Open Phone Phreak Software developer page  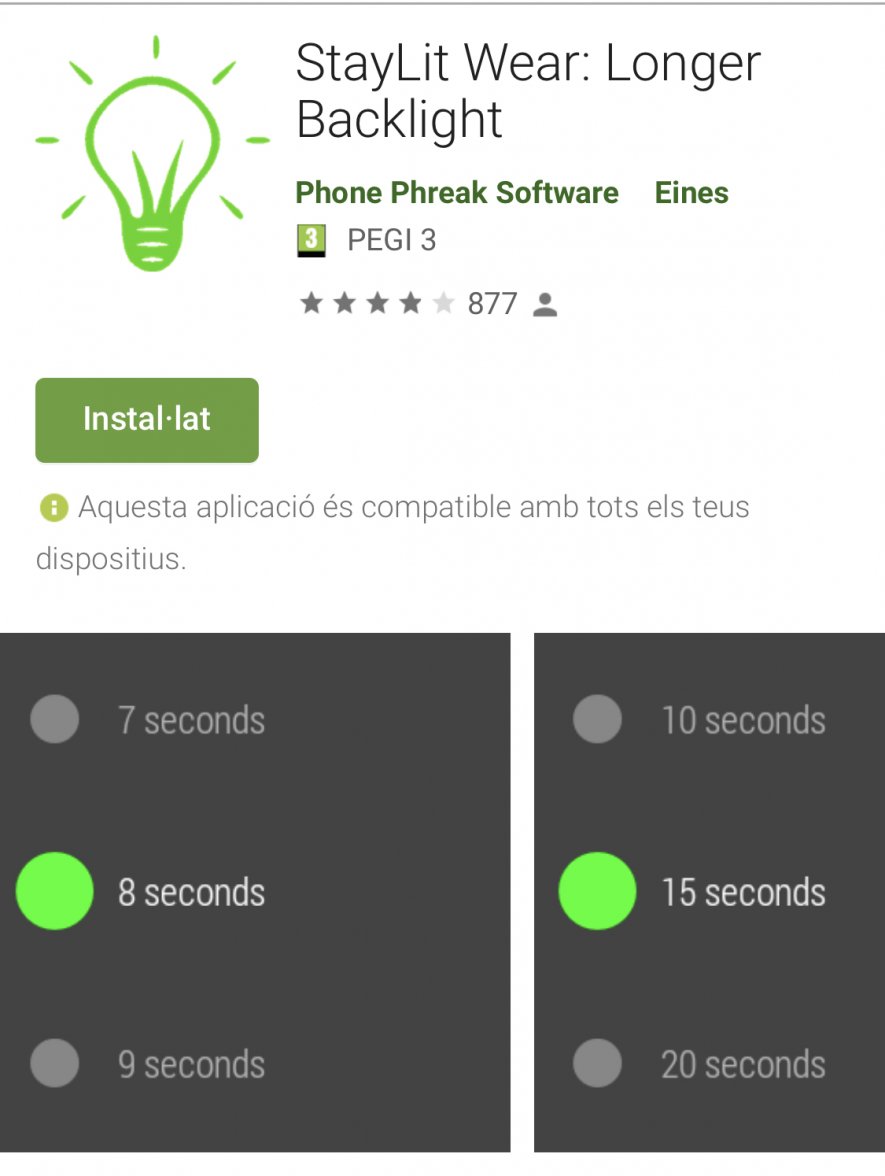pyautogui.click(x=457, y=193)
